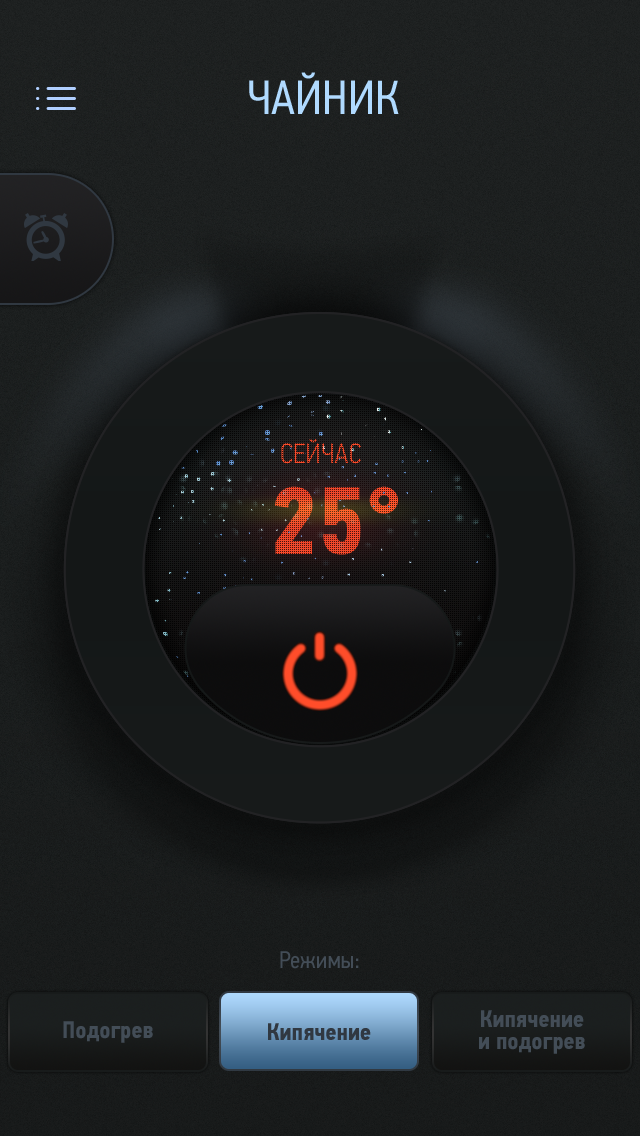Open the menu list icon
640x1136 pixels.
click(56, 98)
